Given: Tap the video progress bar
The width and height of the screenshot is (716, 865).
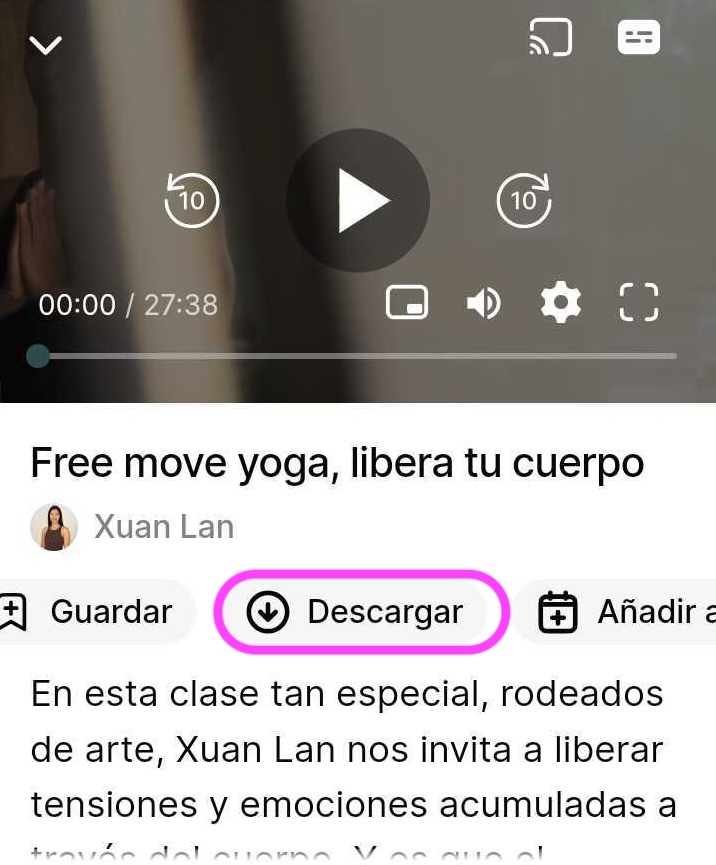Looking at the screenshot, I should point(357,356).
